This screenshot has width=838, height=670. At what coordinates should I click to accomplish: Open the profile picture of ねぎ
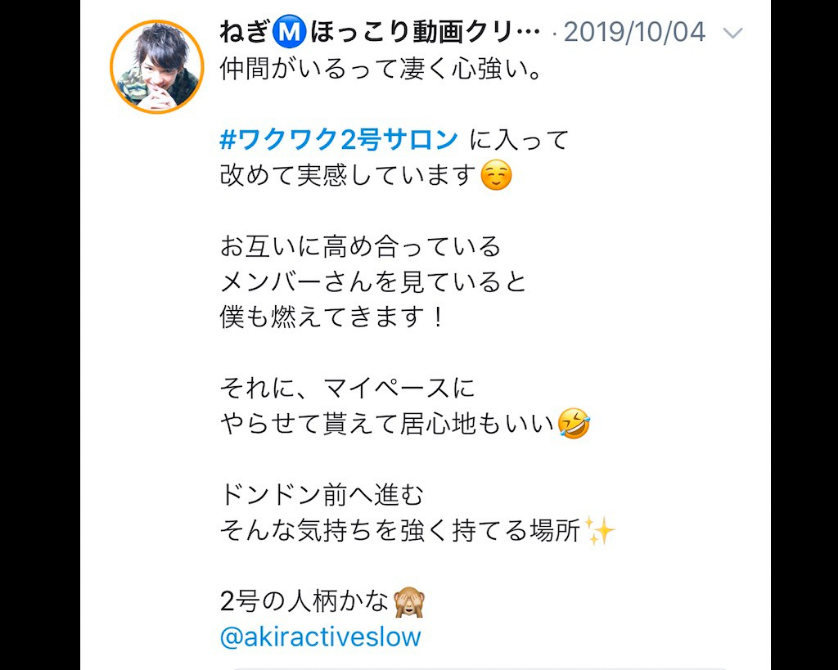157,67
